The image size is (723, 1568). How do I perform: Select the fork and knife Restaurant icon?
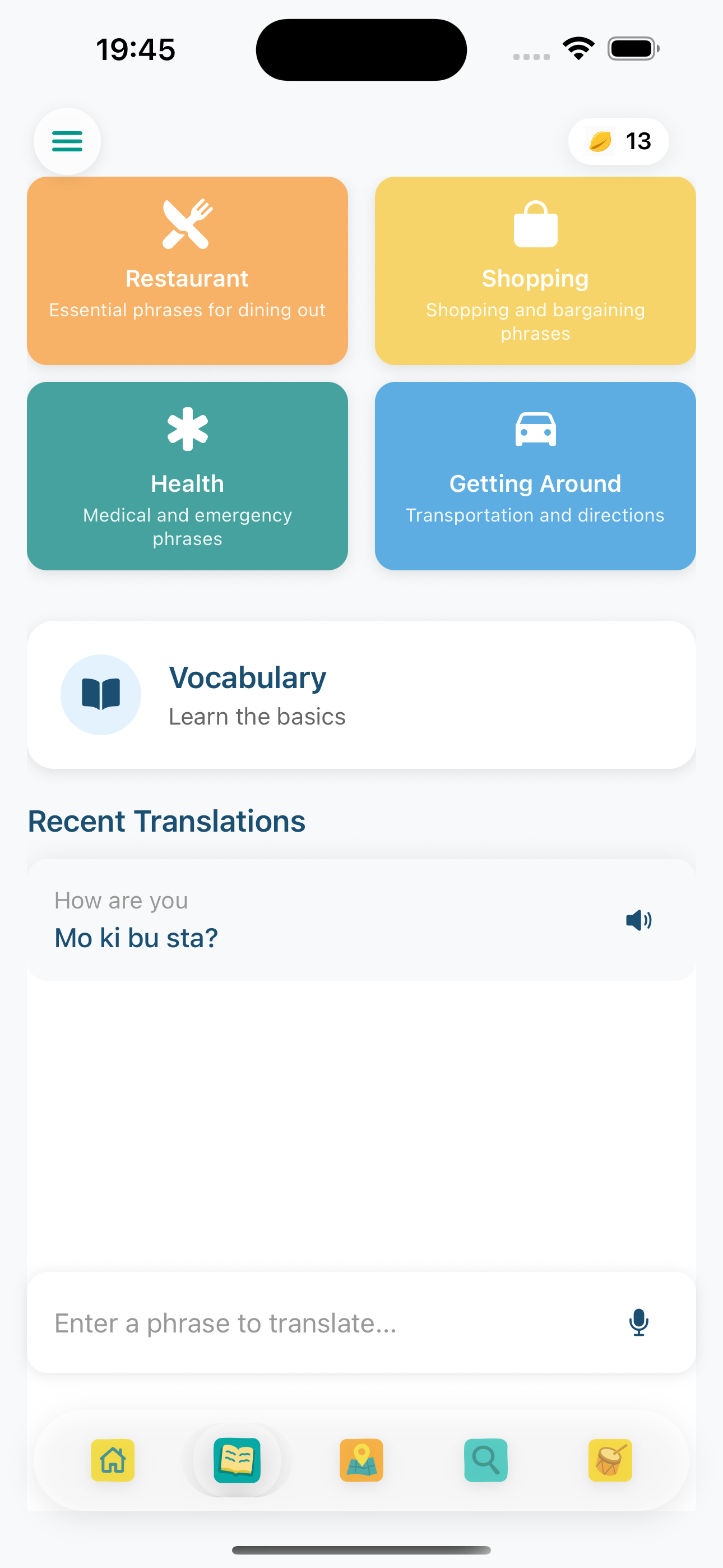(186, 224)
